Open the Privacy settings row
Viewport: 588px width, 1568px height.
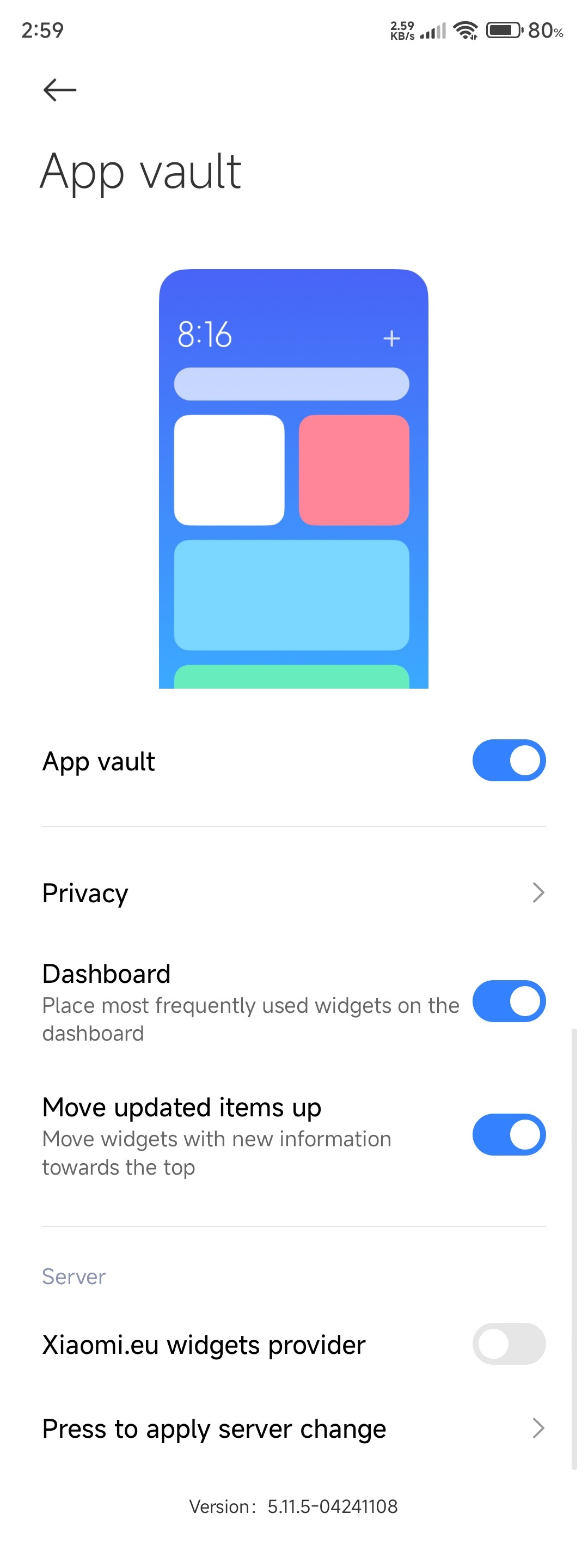pos(293,893)
